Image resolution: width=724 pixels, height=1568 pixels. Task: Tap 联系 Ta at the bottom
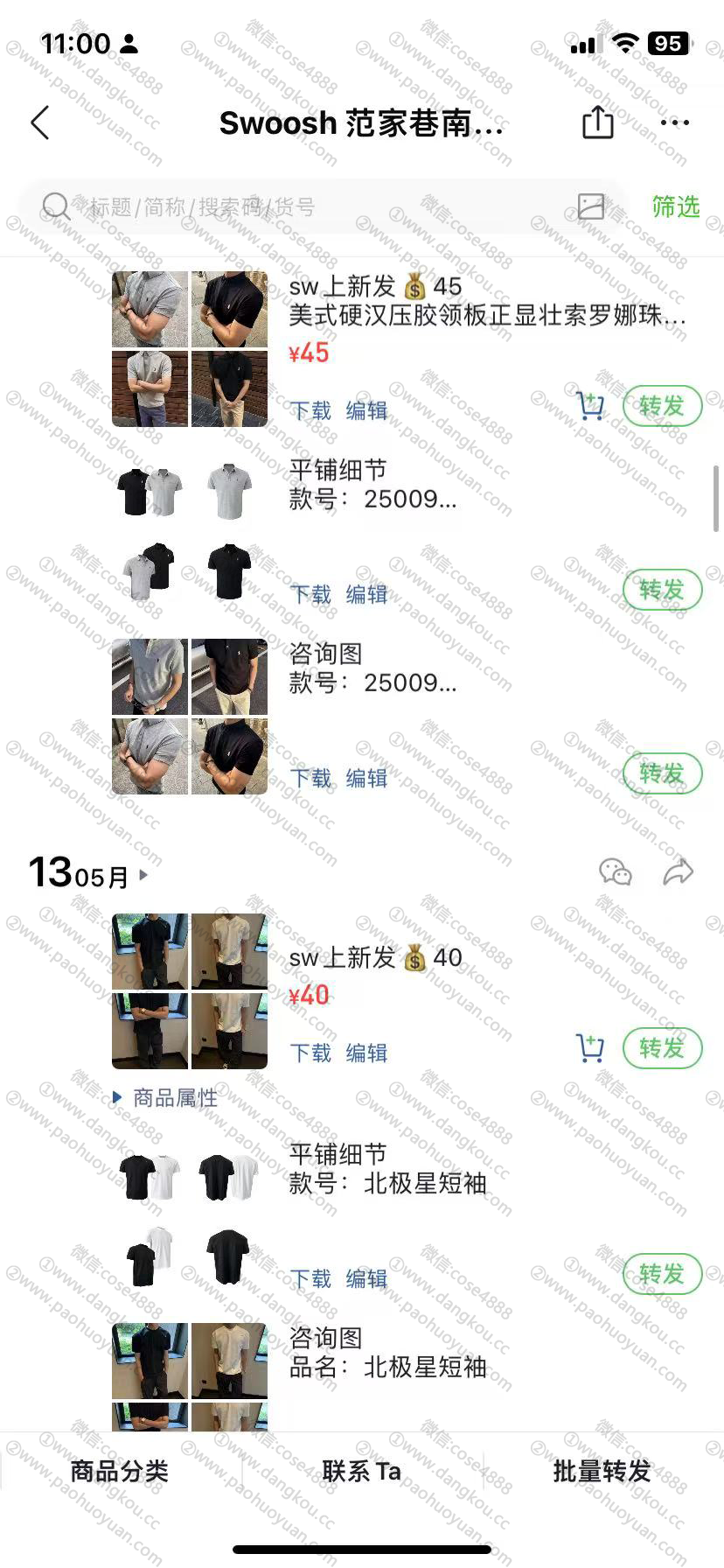361,1471
